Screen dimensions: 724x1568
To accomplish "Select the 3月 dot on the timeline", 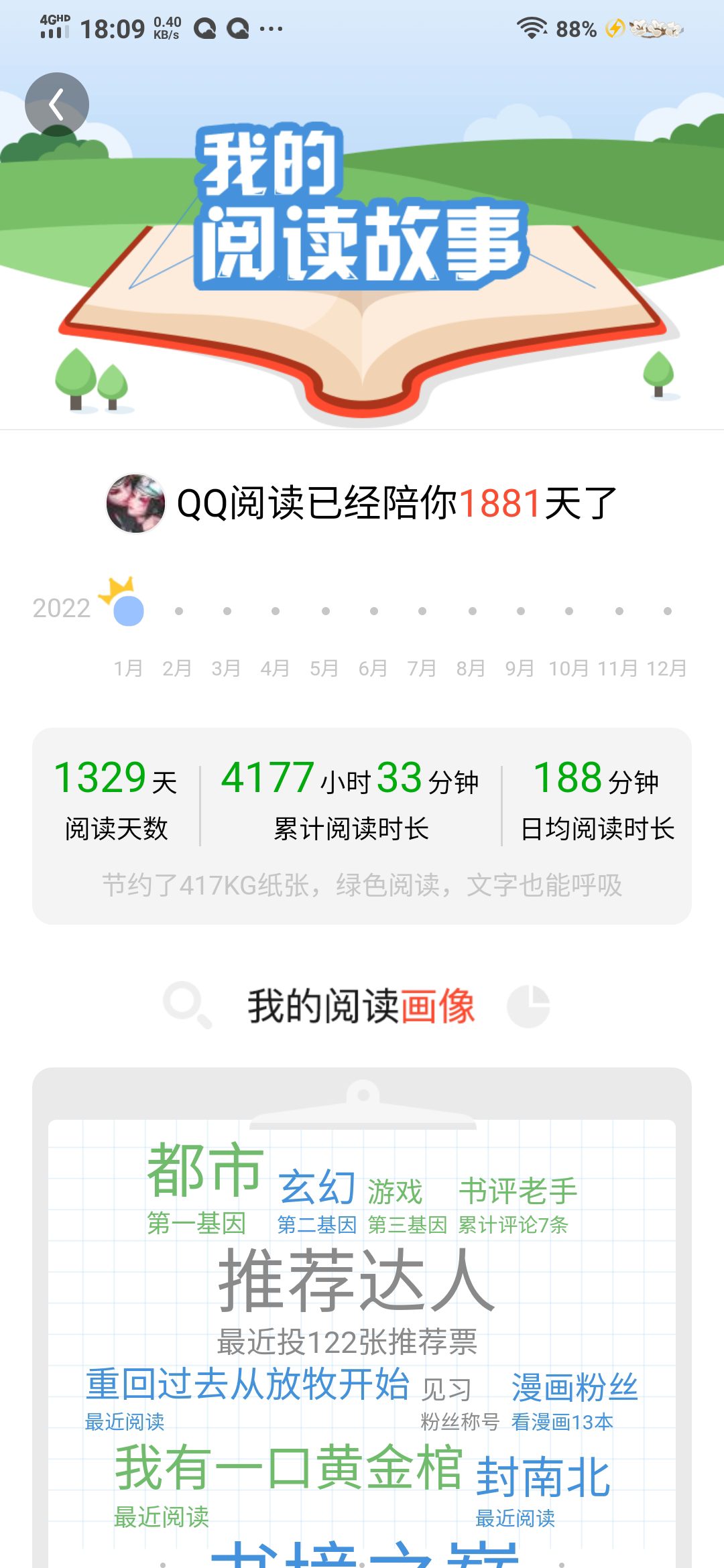I will [x=227, y=611].
